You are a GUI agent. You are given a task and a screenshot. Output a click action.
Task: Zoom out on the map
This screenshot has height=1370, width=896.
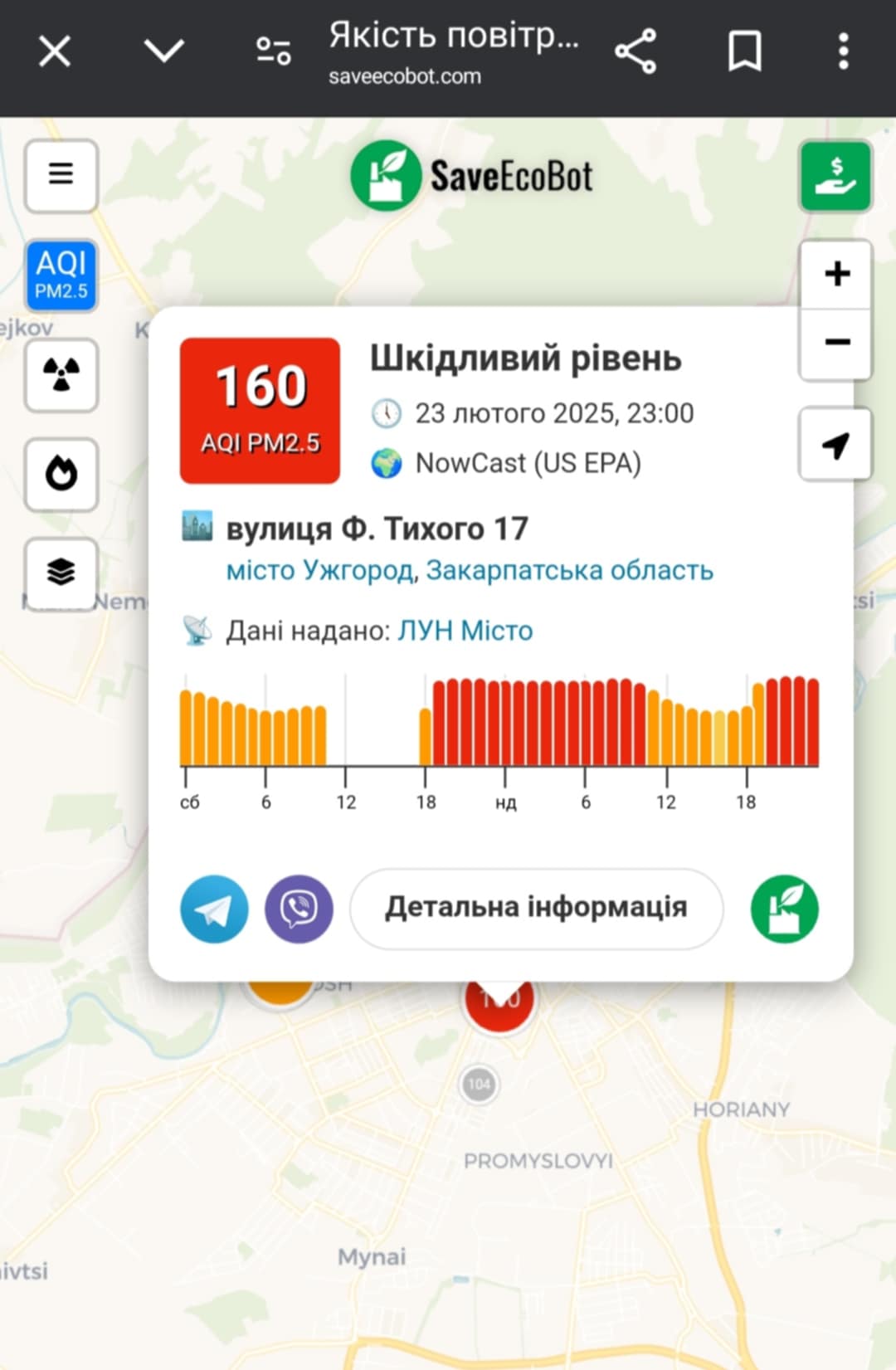836,342
